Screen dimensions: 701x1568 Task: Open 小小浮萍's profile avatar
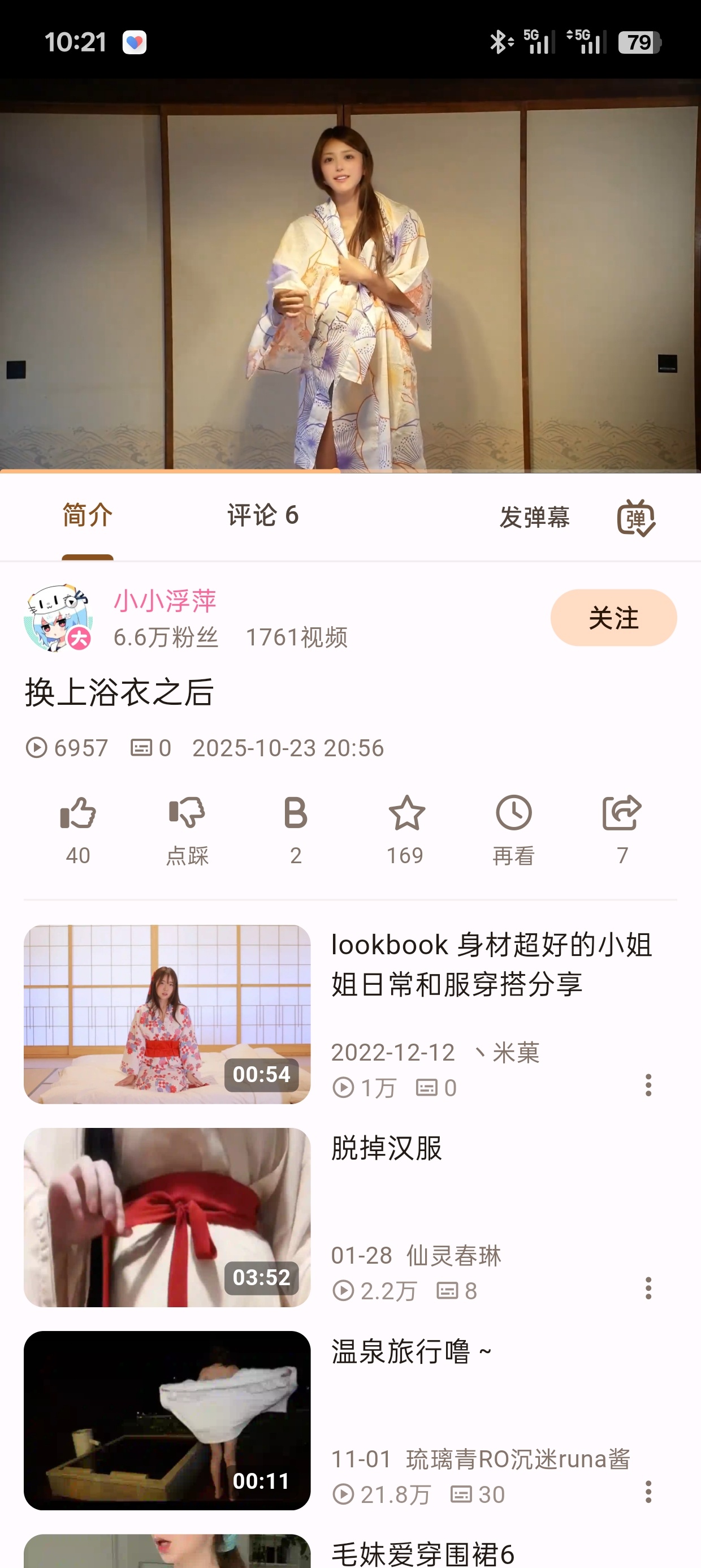tap(58, 618)
